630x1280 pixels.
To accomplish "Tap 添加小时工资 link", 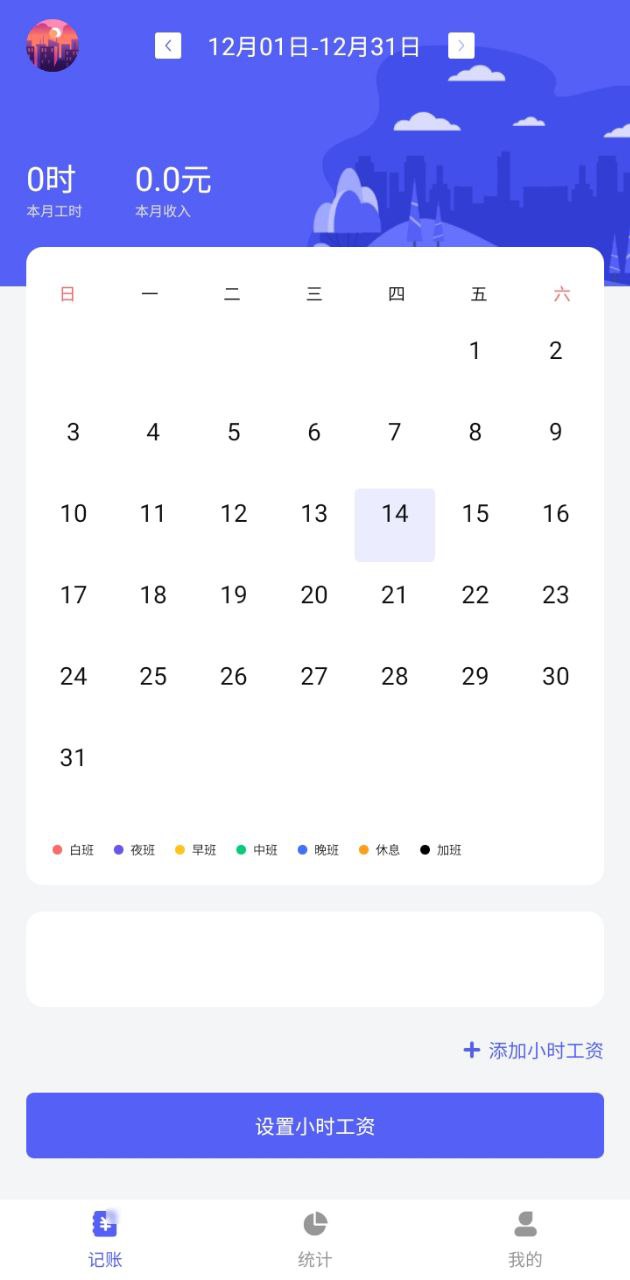I will coord(533,1050).
